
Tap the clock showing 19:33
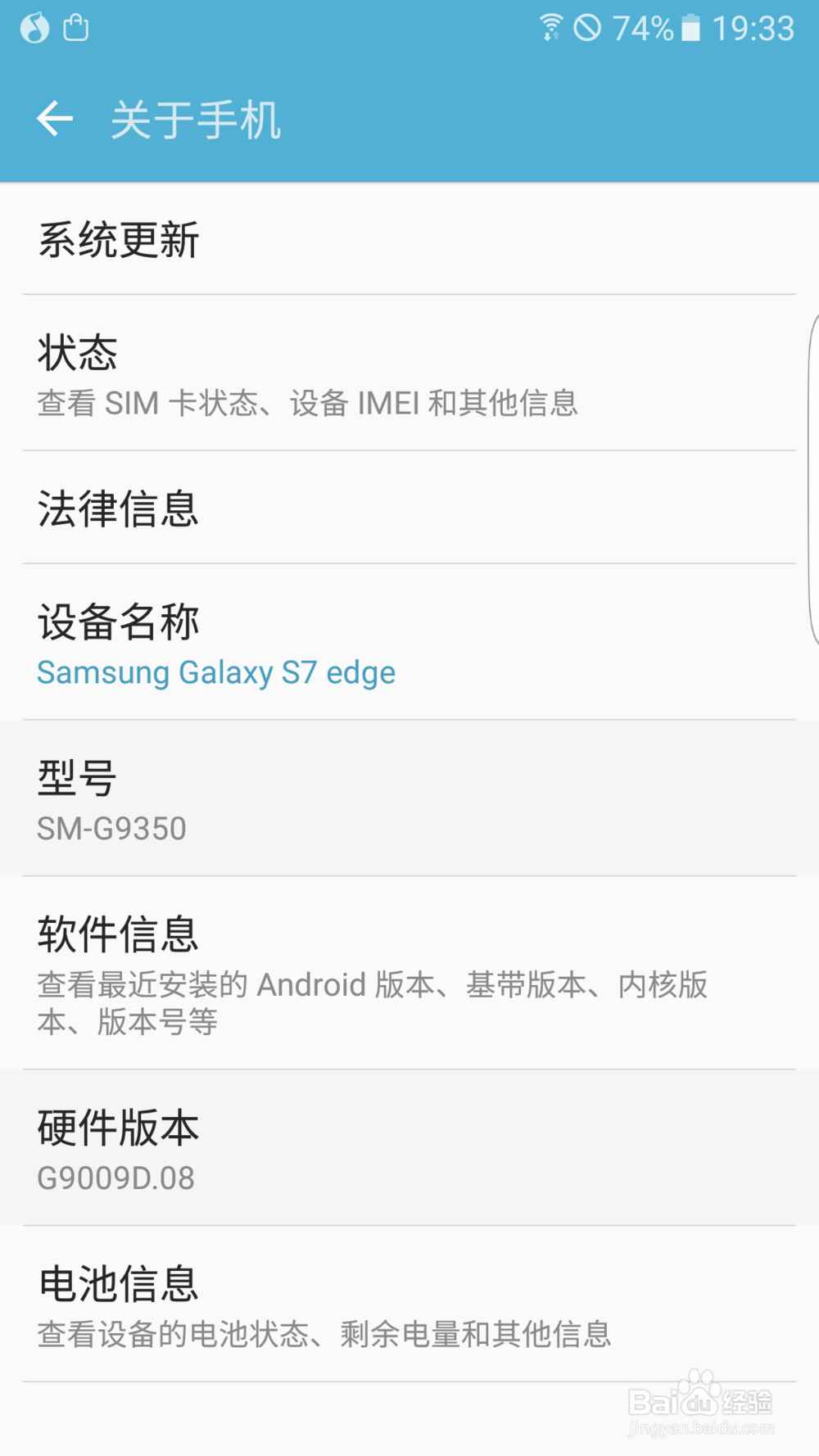[753, 27]
